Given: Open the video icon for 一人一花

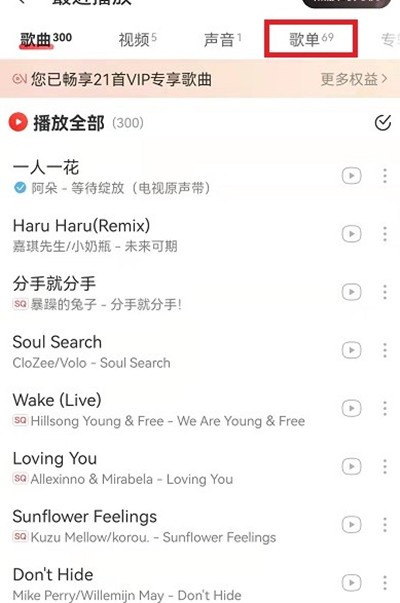Looking at the screenshot, I should 352,176.
